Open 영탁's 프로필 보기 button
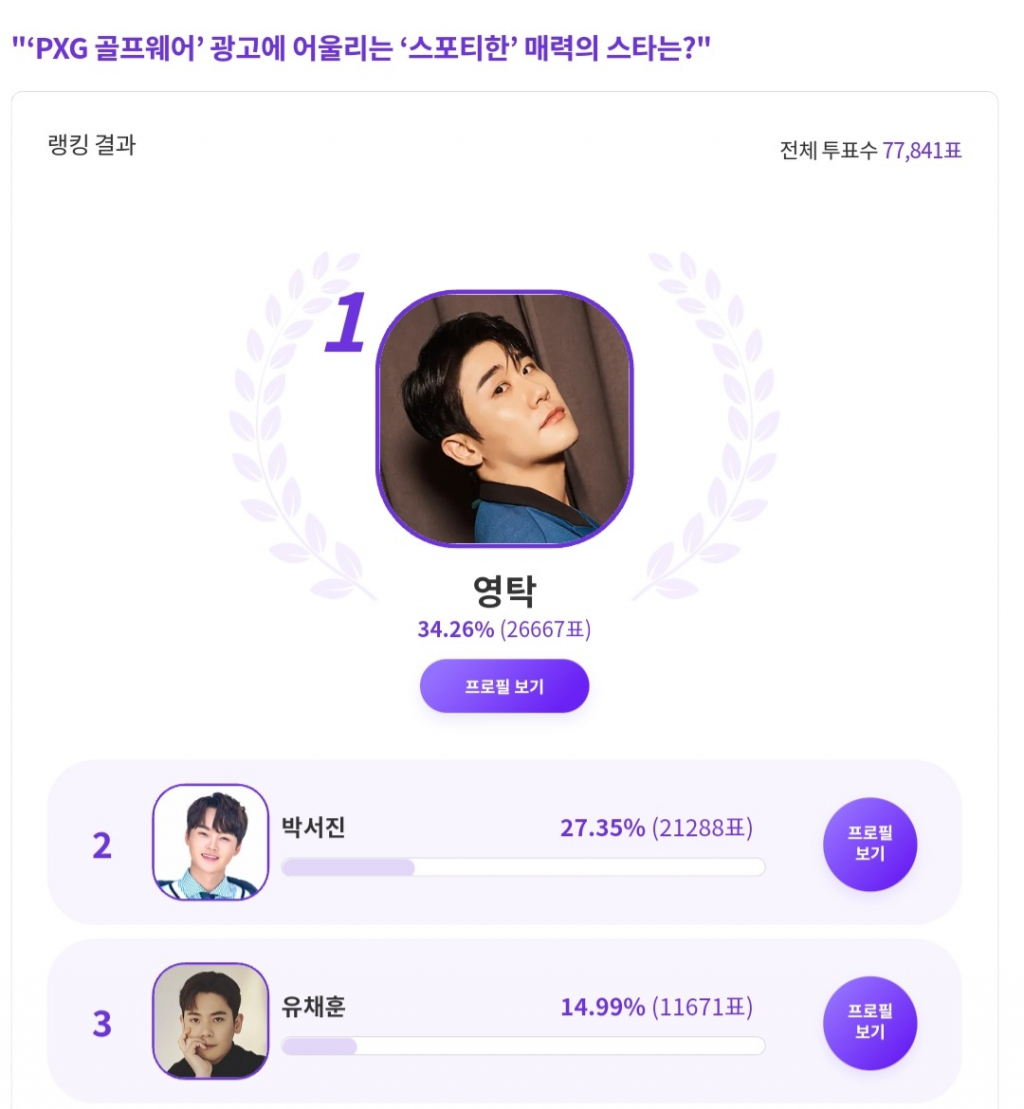1024x1109 pixels. point(504,687)
